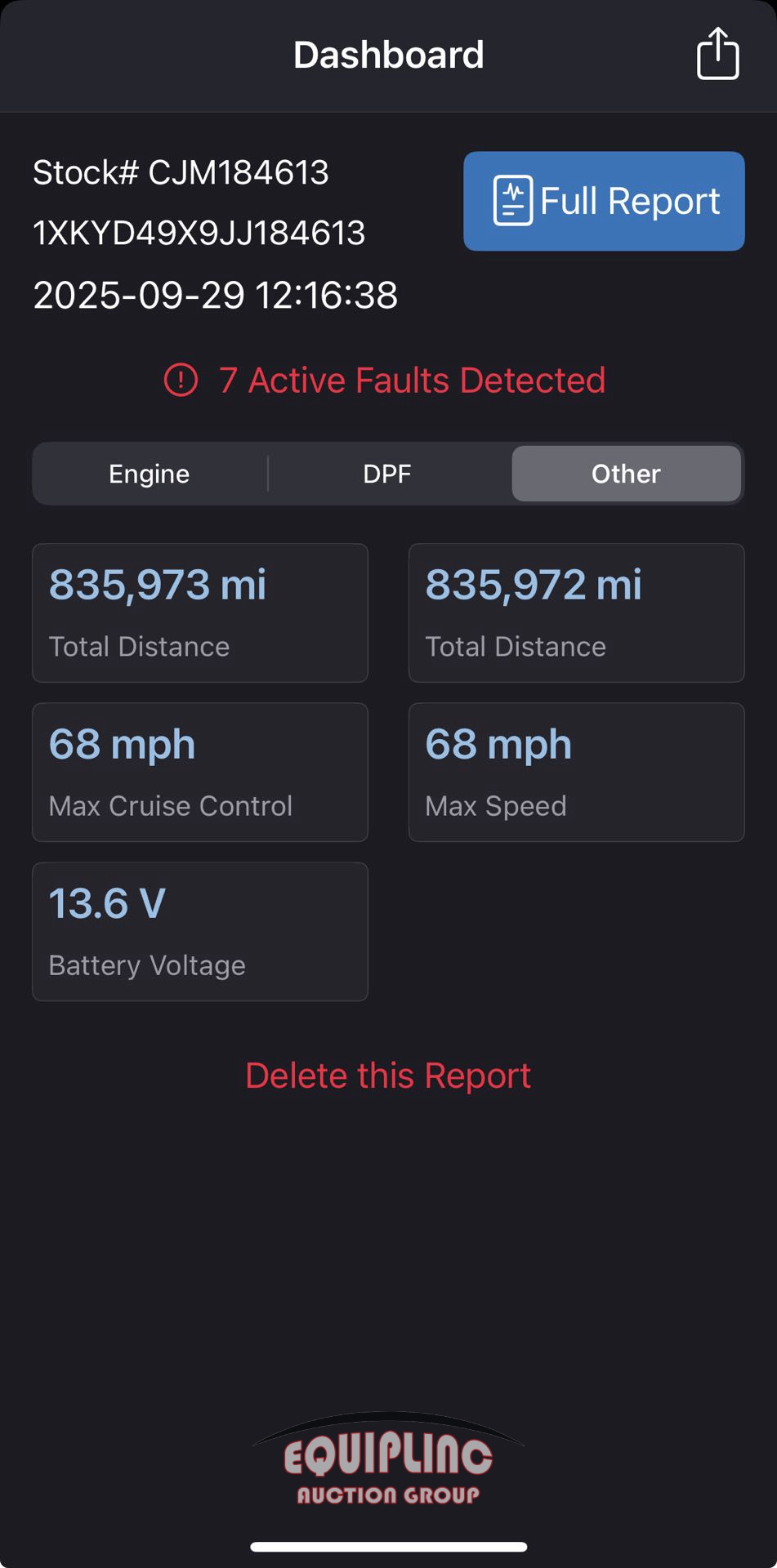Open the Full Report

coord(604,201)
